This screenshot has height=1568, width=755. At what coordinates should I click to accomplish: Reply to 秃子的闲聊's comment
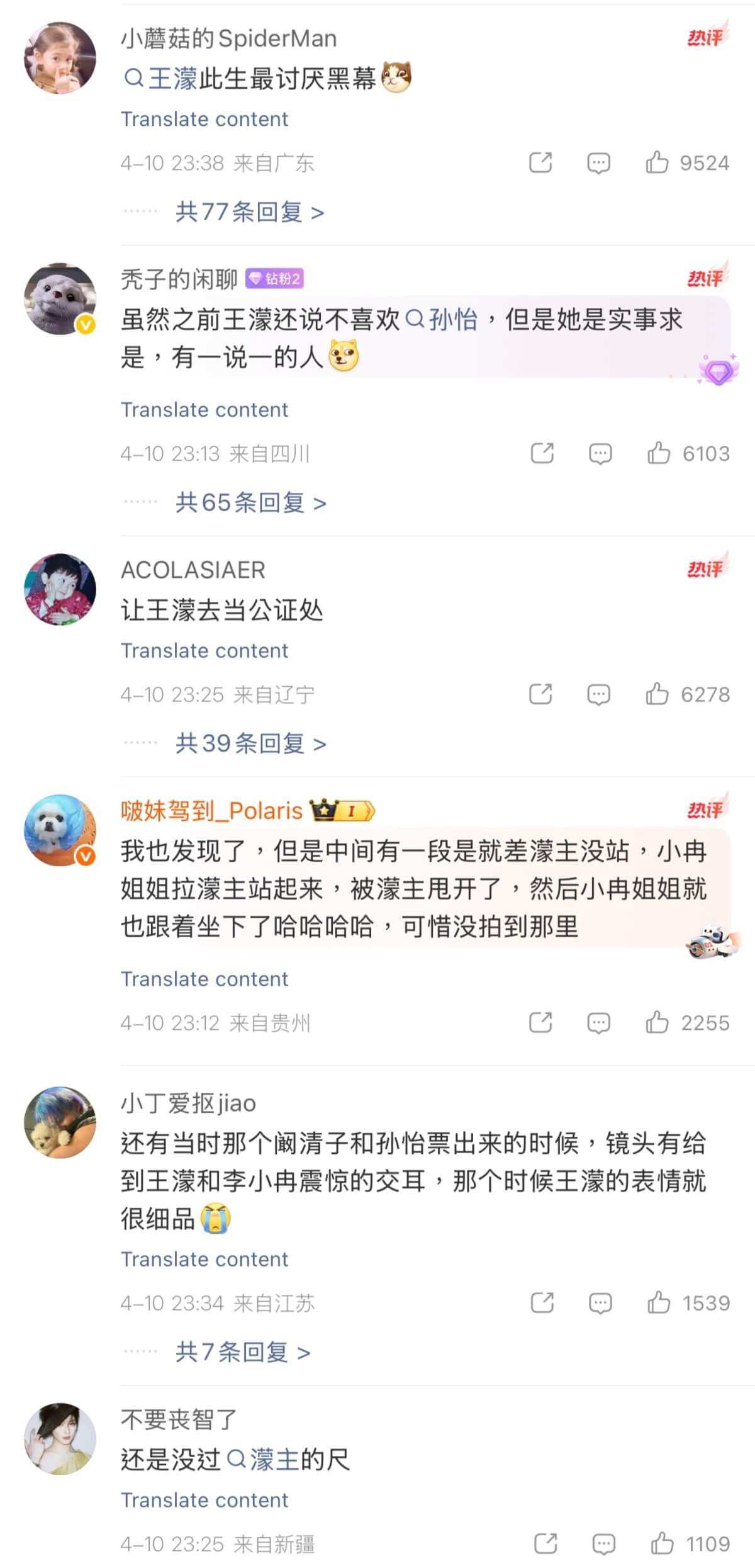(x=600, y=454)
